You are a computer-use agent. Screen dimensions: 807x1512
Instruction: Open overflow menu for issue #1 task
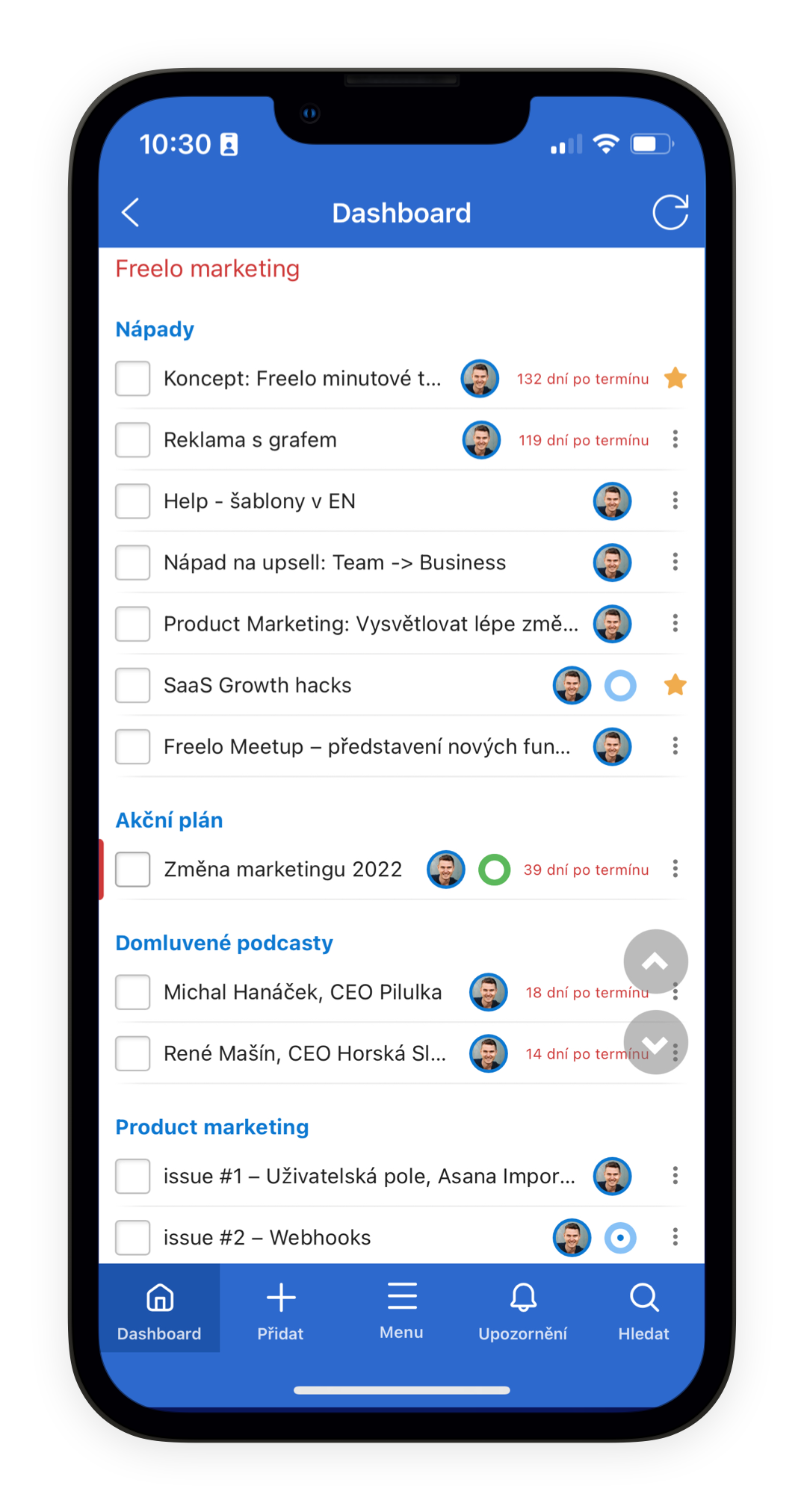(675, 1177)
